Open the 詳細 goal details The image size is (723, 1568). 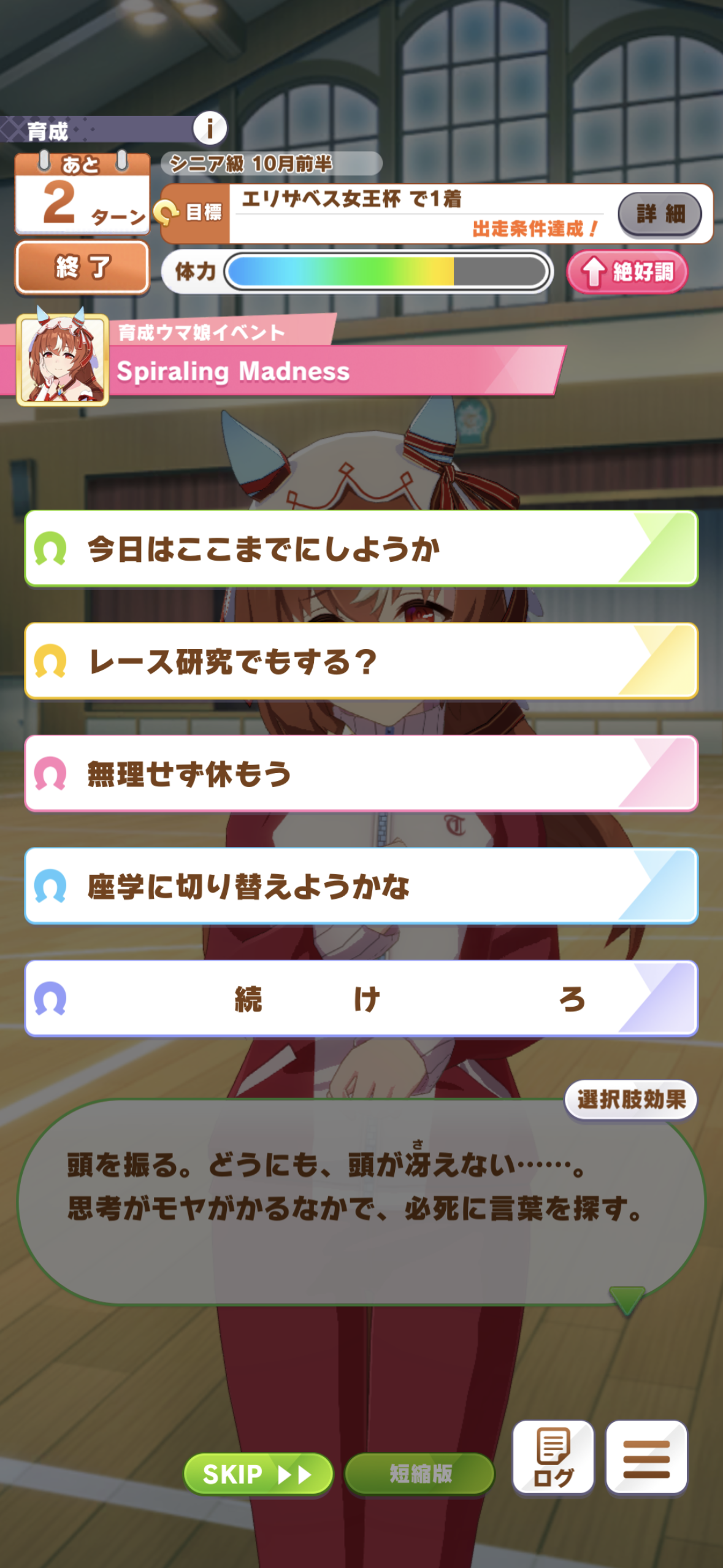659,214
